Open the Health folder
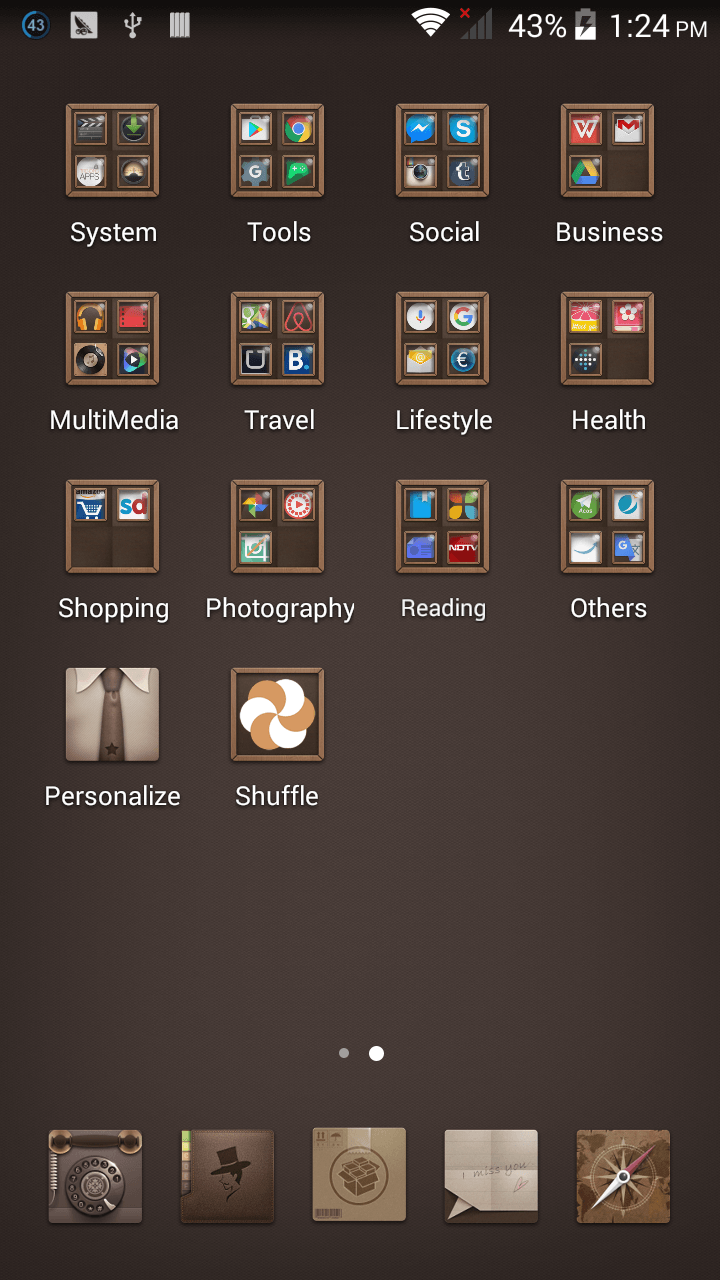This screenshot has width=720, height=1280. pos(607,339)
